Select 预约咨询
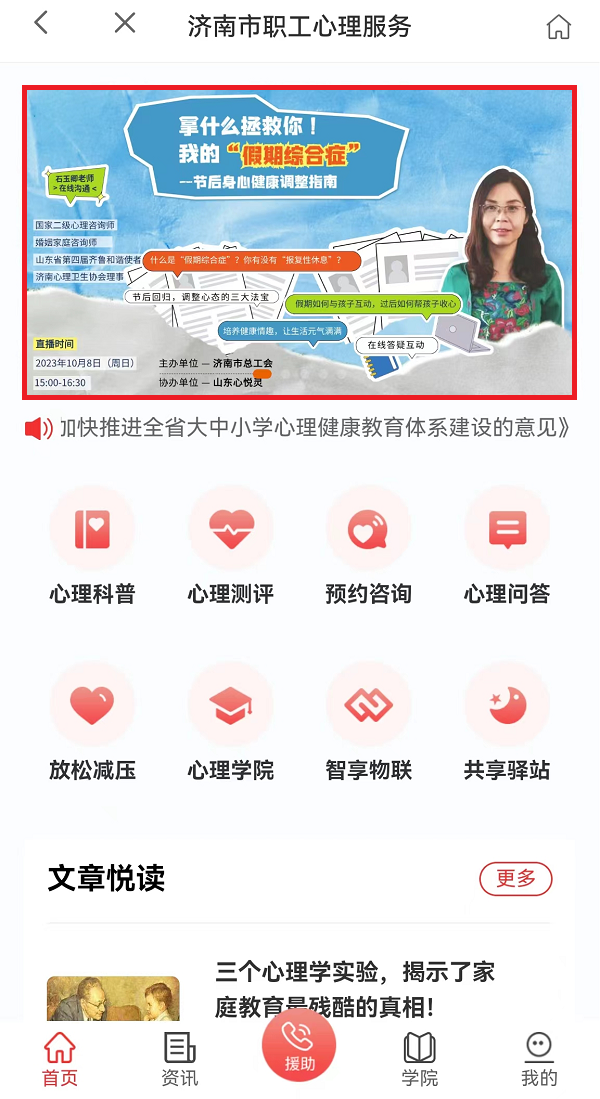 click(x=368, y=546)
